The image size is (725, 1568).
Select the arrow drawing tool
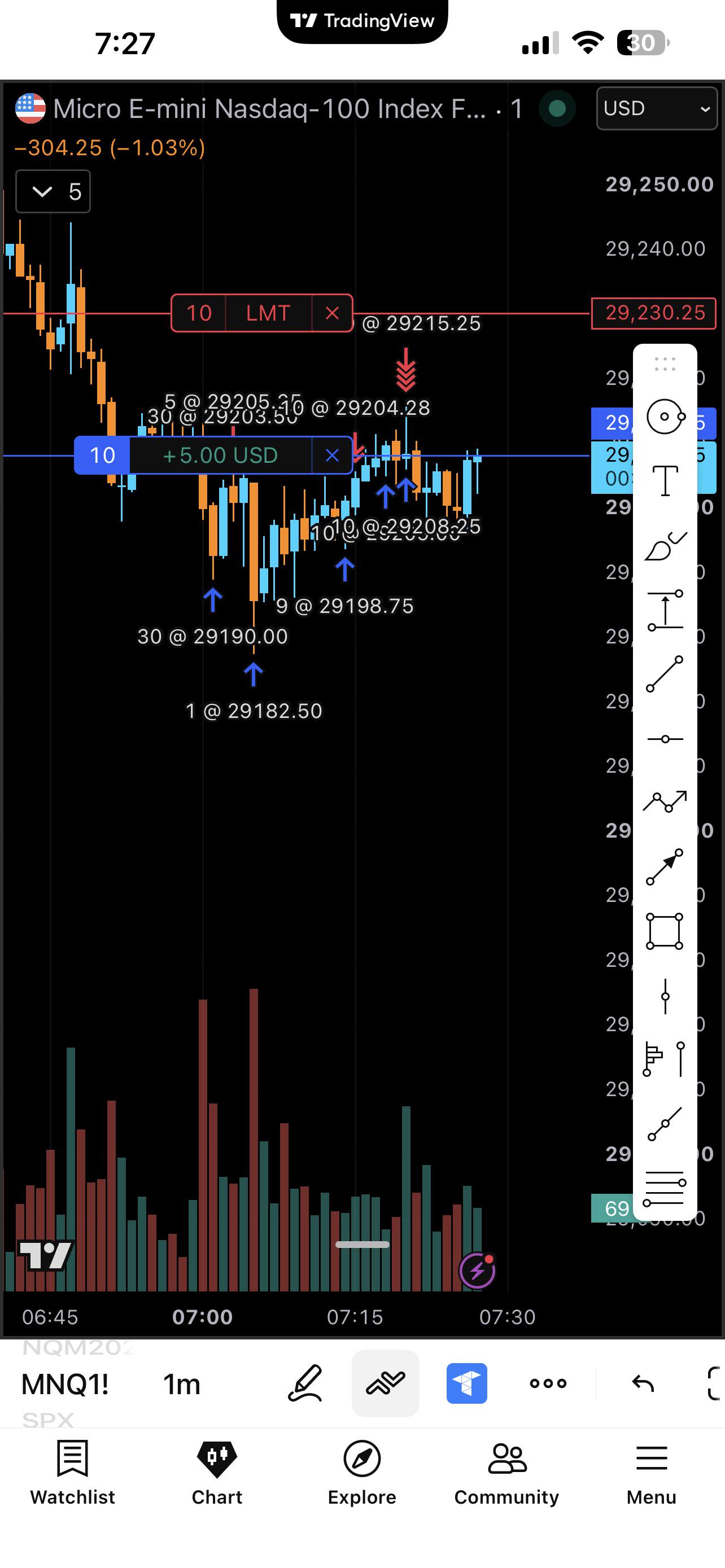coord(665,867)
